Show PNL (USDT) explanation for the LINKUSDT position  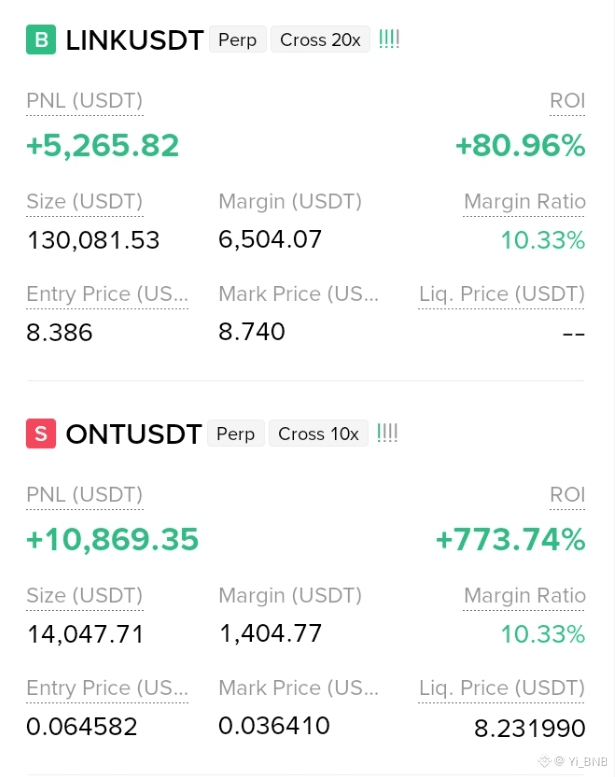pyautogui.click(x=85, y=101)
